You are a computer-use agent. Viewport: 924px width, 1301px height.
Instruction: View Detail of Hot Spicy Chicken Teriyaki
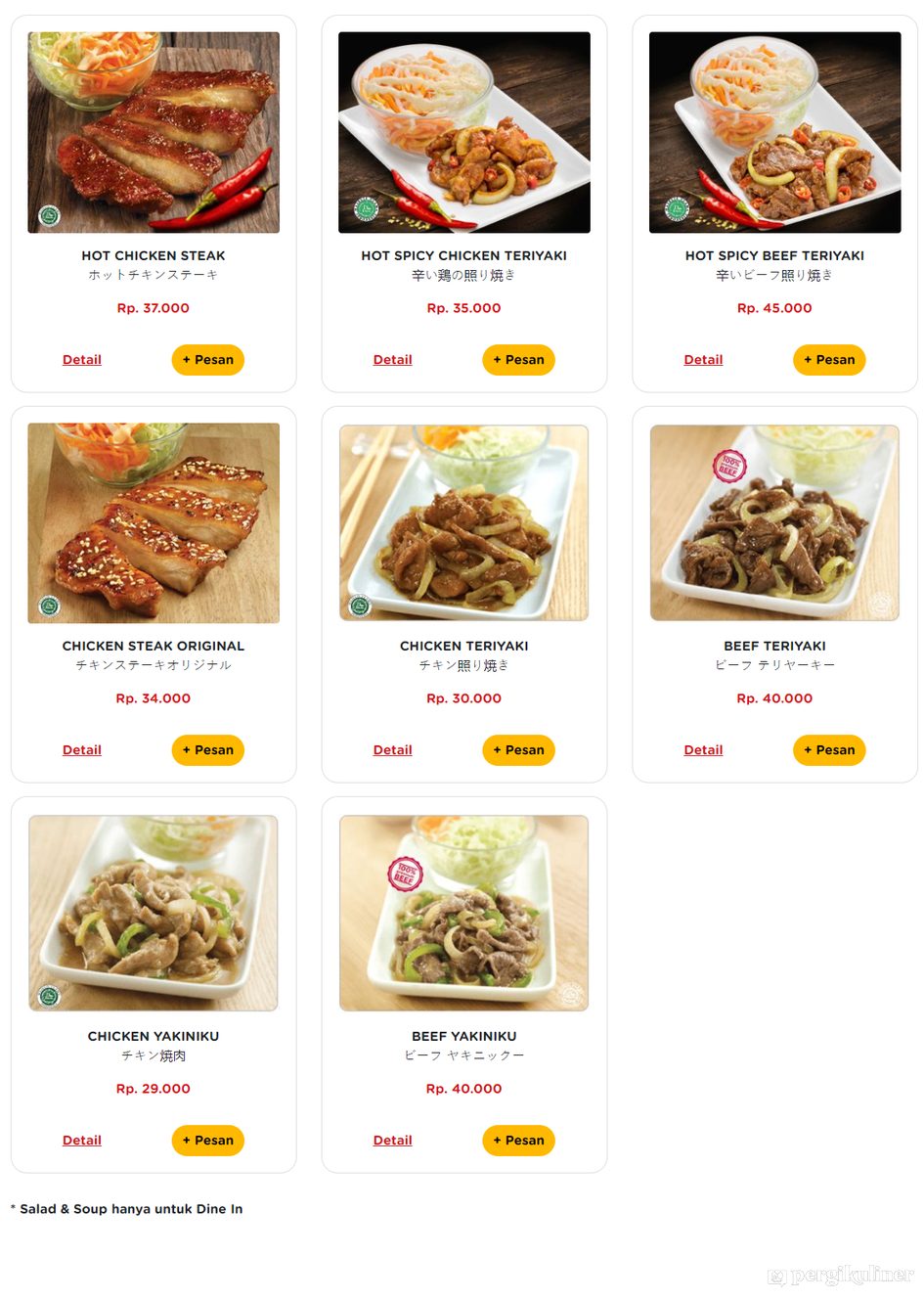(x=392, y=360)
